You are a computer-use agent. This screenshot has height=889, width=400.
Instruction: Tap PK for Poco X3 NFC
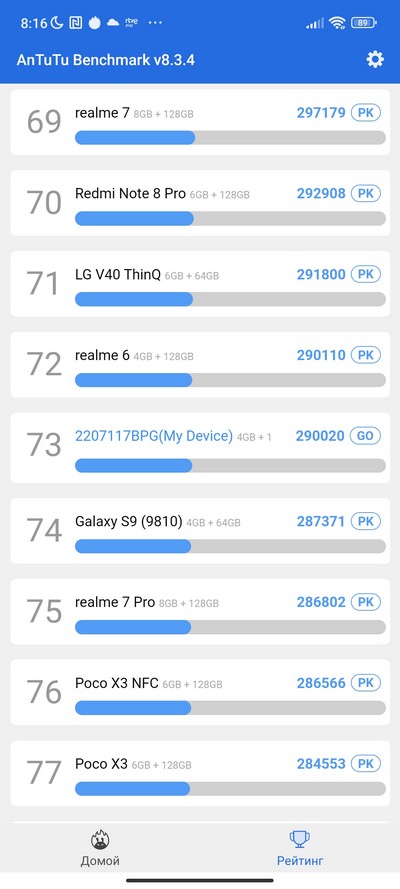(365, 683)
